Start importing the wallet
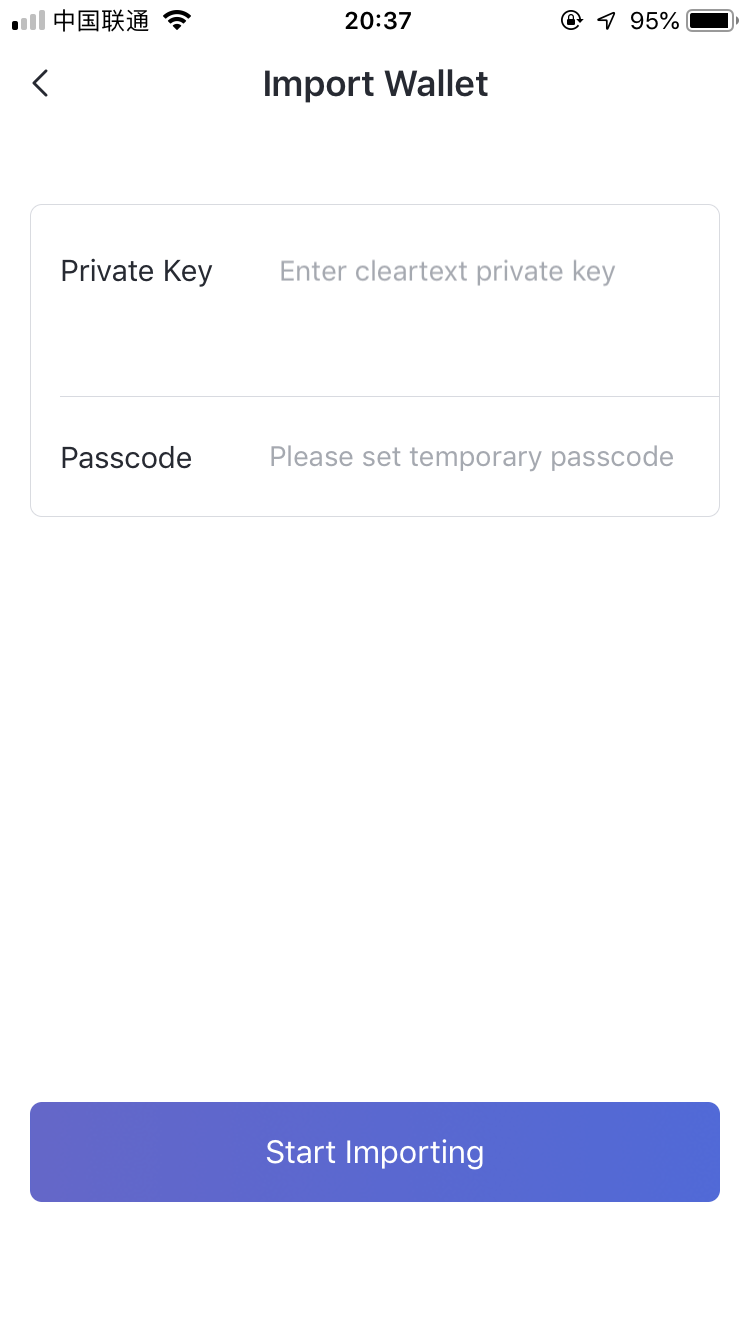The image size is (750, 1334). coord(375,1152)
